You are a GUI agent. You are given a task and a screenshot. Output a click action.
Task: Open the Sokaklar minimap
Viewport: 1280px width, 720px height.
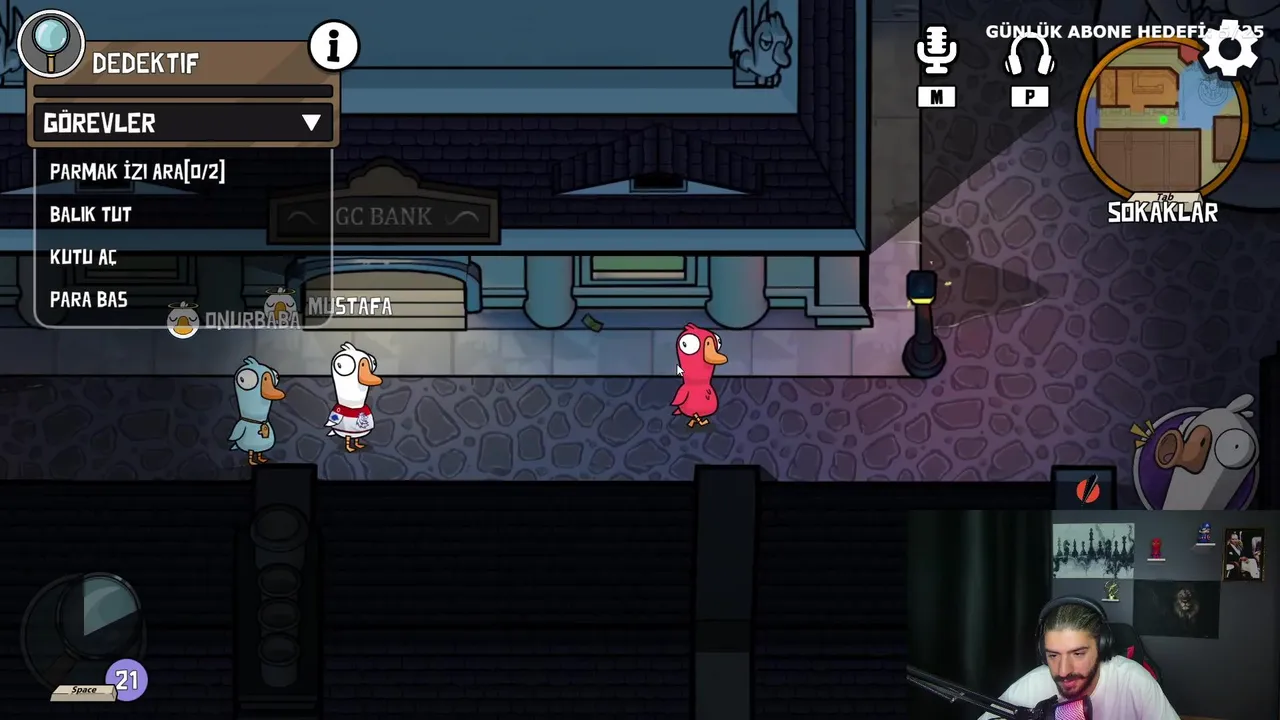tap(1162, 119)
